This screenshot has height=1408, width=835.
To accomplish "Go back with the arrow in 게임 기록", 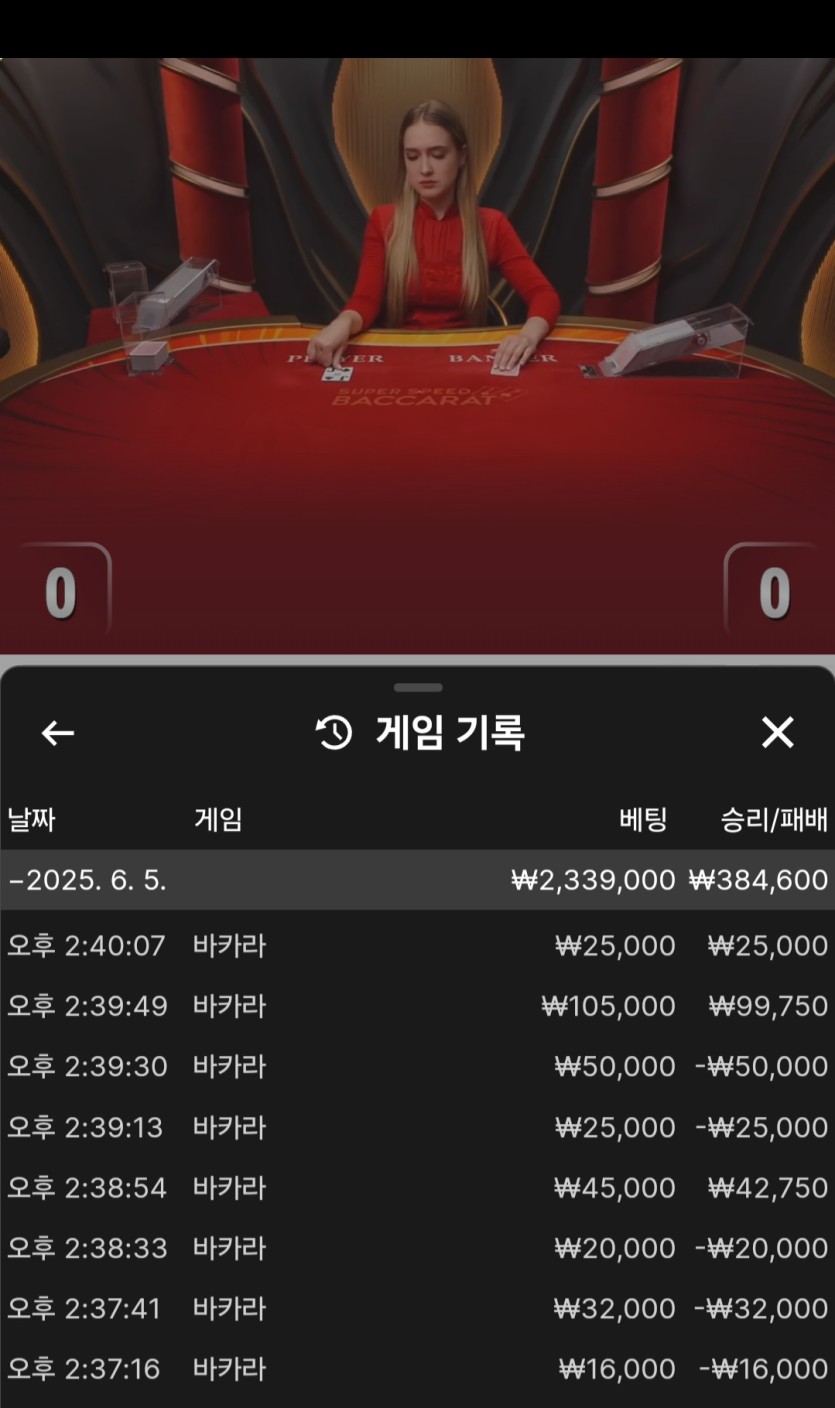I will pyautogui.click(x=58, y=733).
